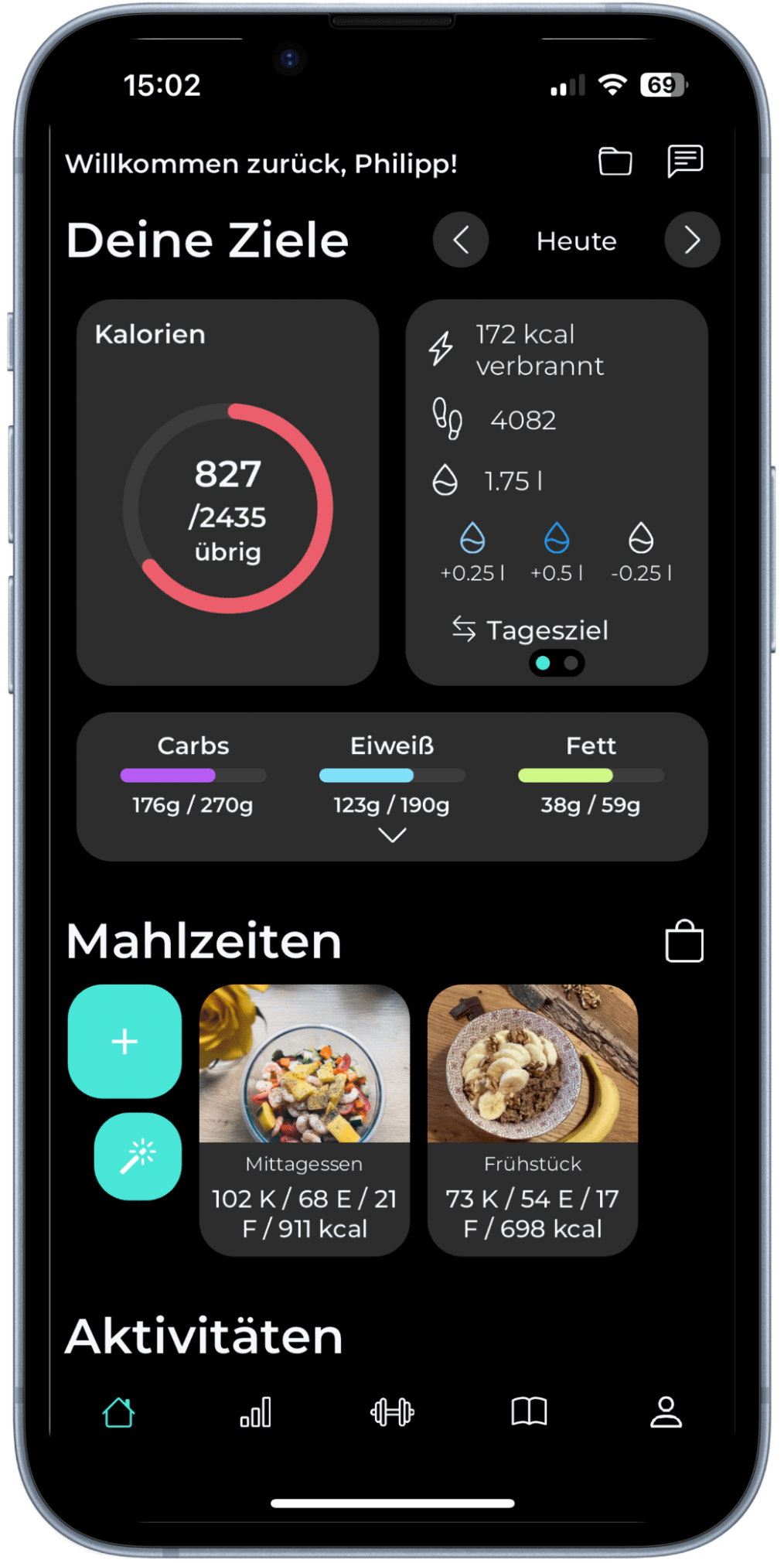Switch to the statistics tab
The image size is (784, 1563).
[x=256, y=1412]
